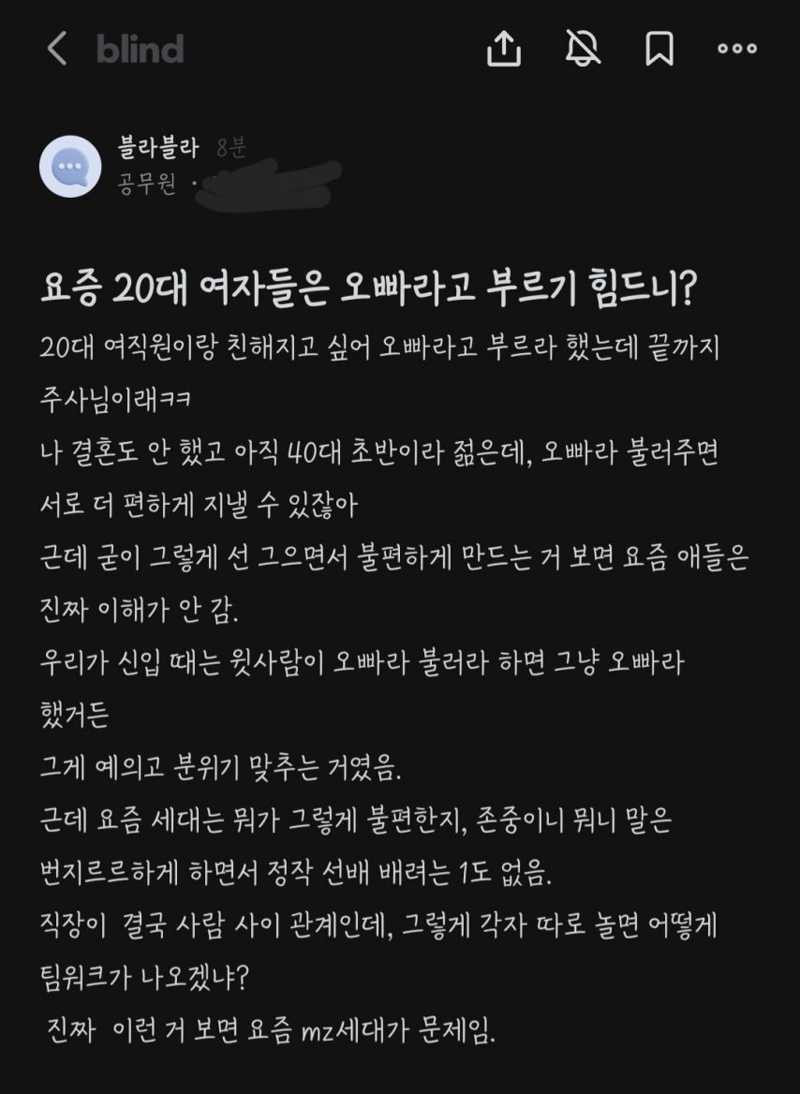This screenshot has width=800, height=1094.
Task: Open the three-dot overflow menu
Action: click(x=737, y=48)
